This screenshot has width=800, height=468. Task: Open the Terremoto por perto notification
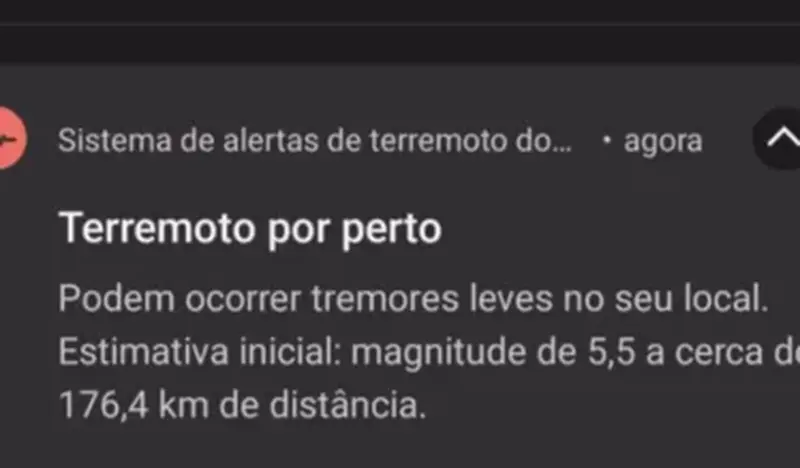click(x=250, y=229)
